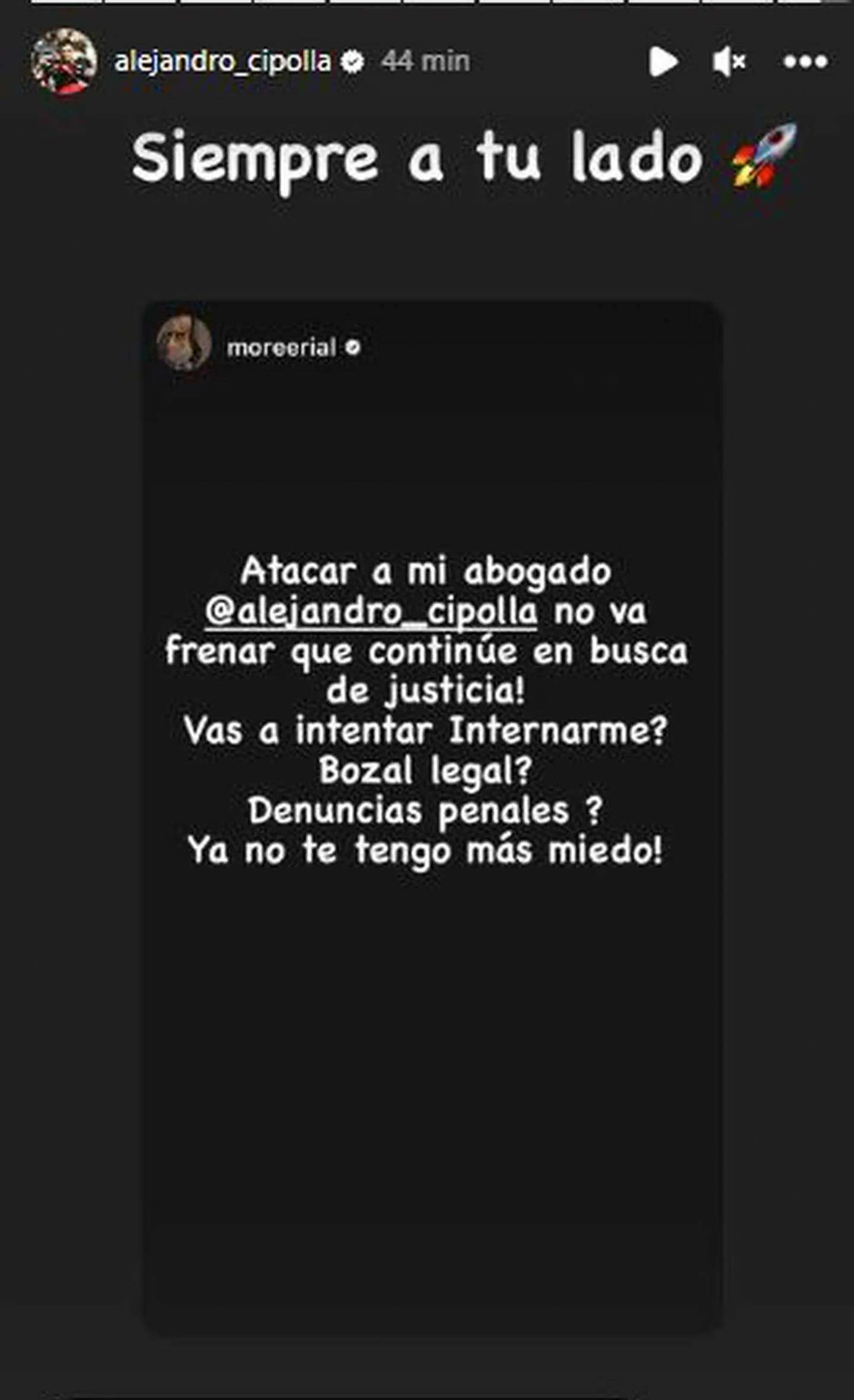Tap the @alejandro_cipolla mention link

point(371,612)
